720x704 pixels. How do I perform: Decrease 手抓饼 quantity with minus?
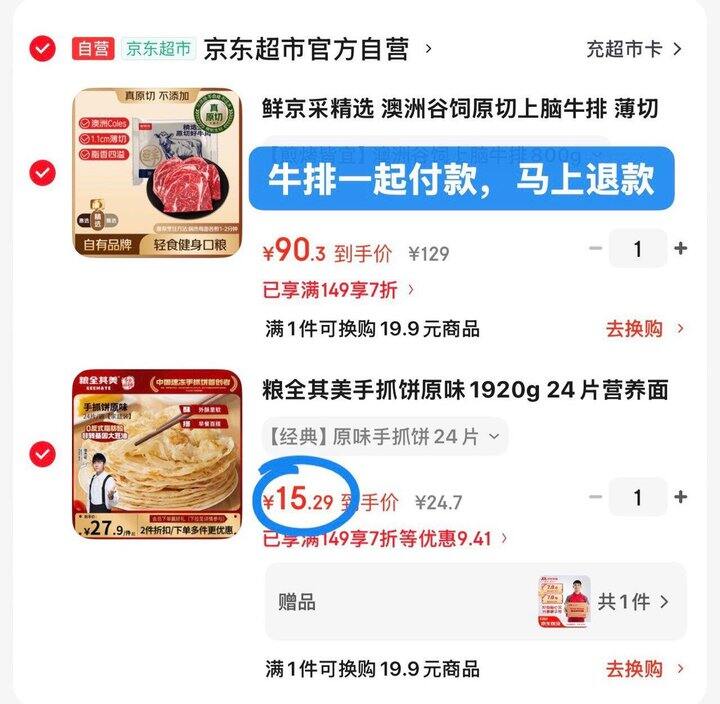(x=596, y=497)
